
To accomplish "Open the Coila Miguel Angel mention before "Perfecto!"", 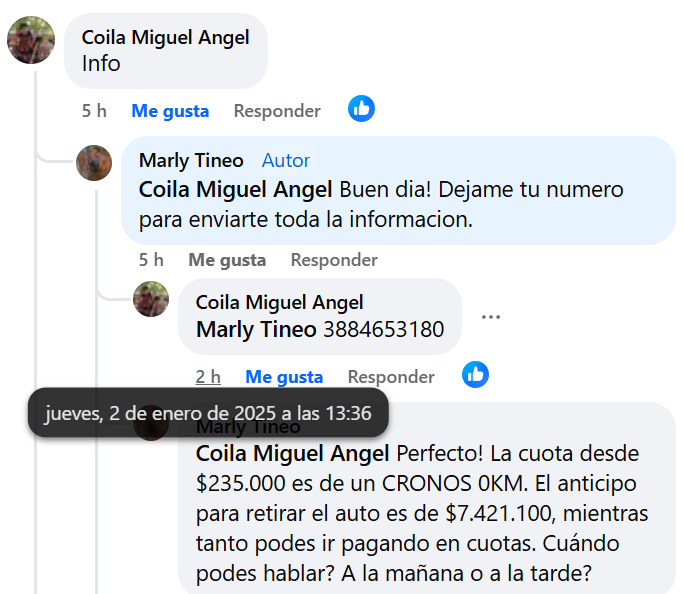I will pyautogui.click(x=292, y=453).
